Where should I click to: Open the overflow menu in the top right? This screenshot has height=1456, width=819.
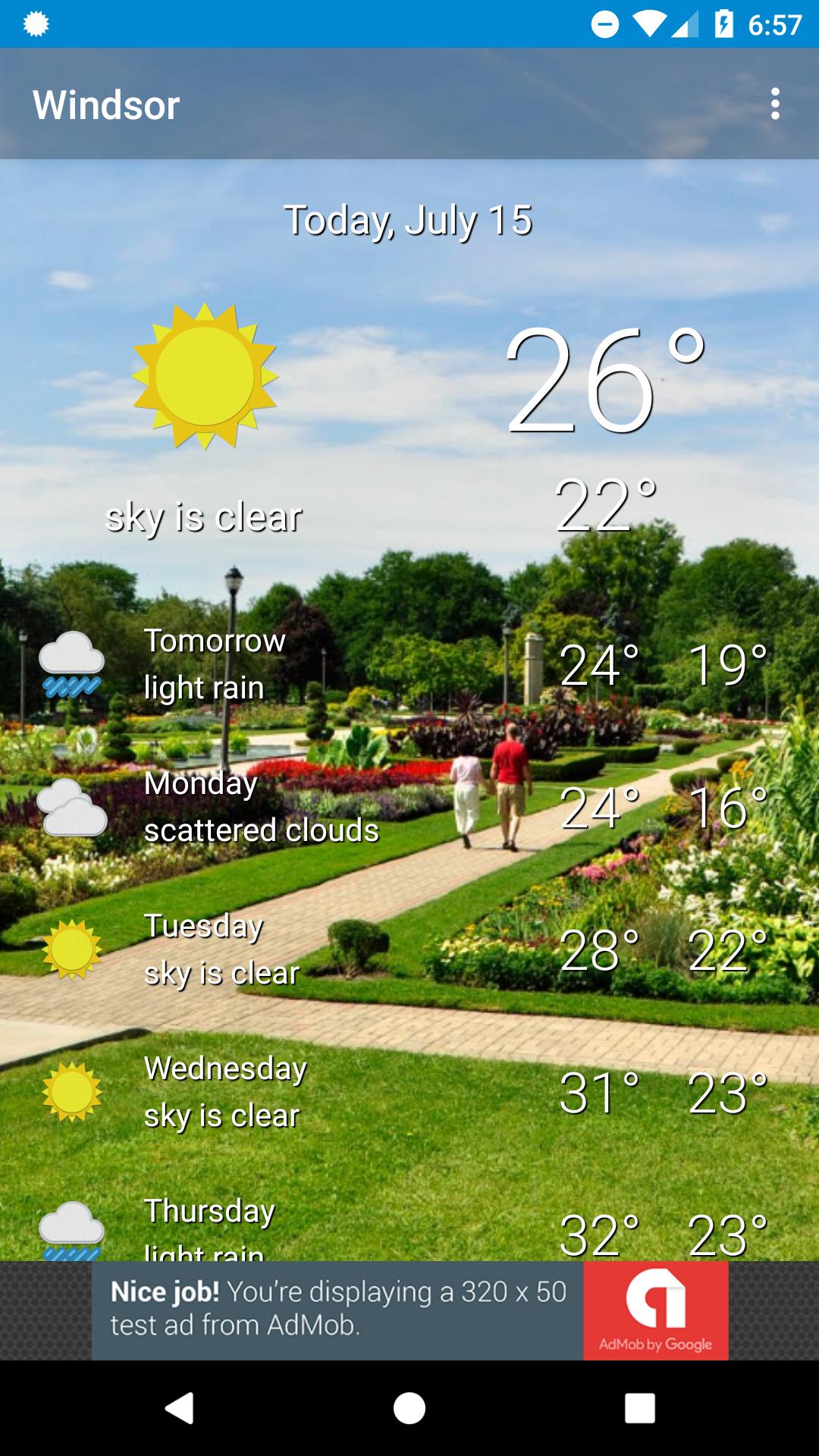775,105
